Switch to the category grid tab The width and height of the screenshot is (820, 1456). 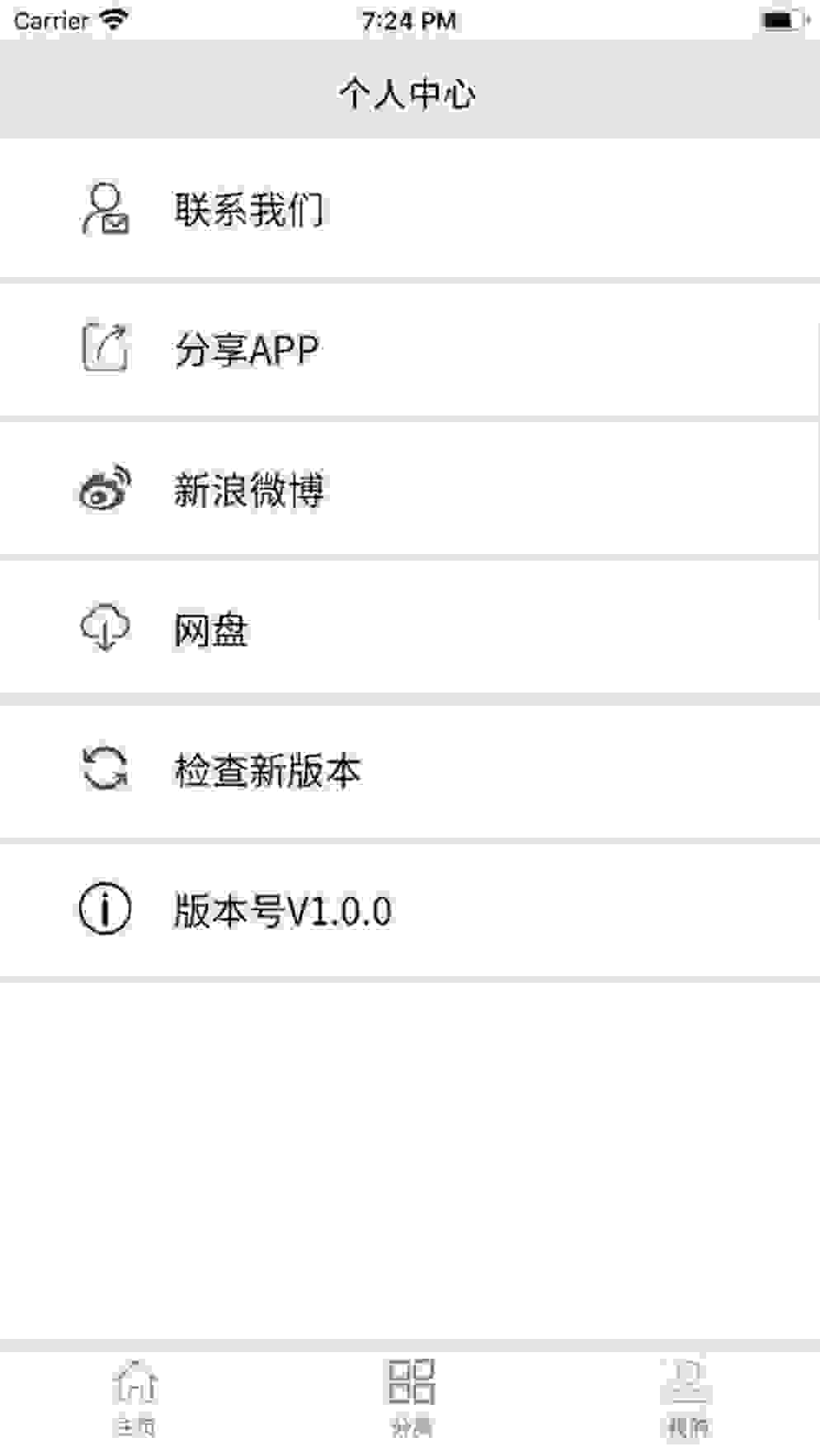tap(411, 1397)
